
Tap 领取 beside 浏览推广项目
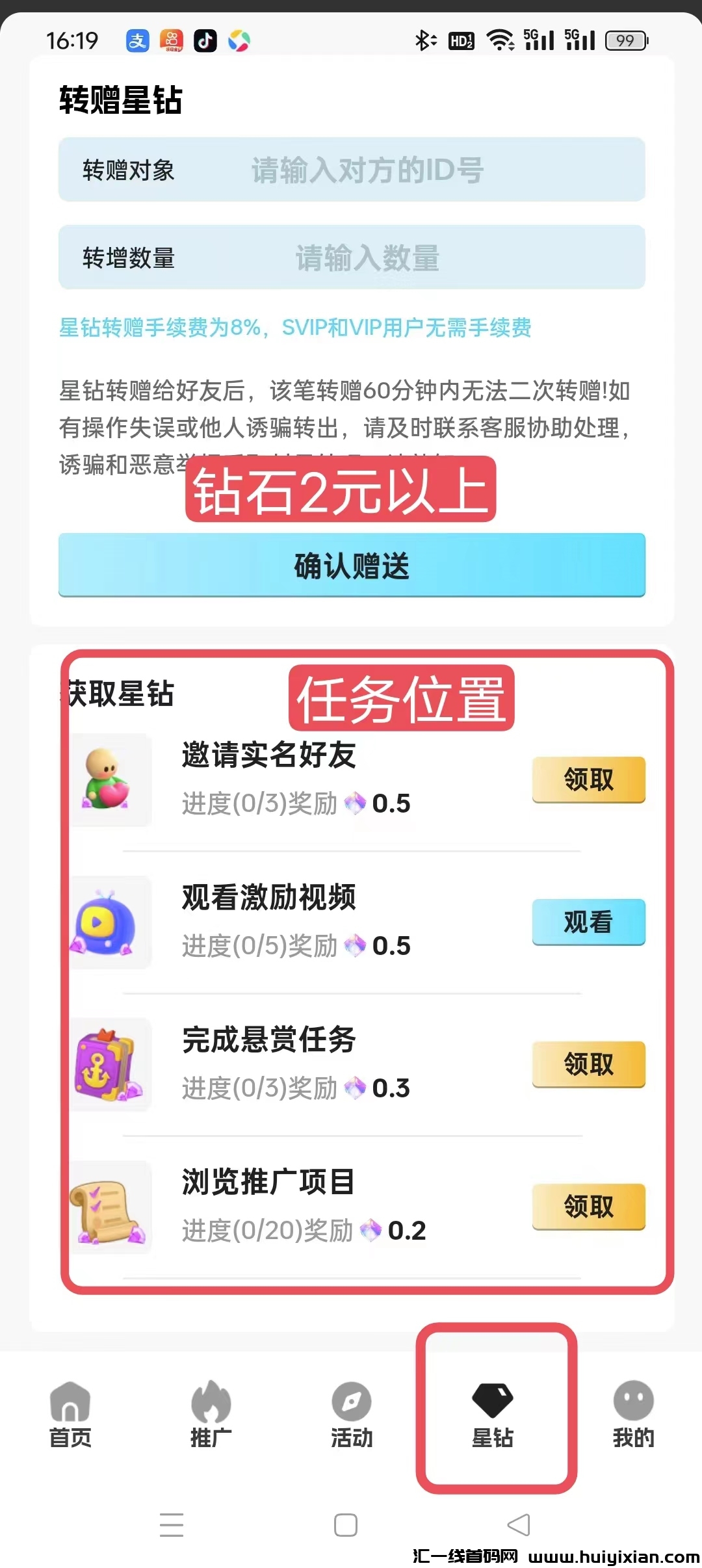coord(588,1206)
